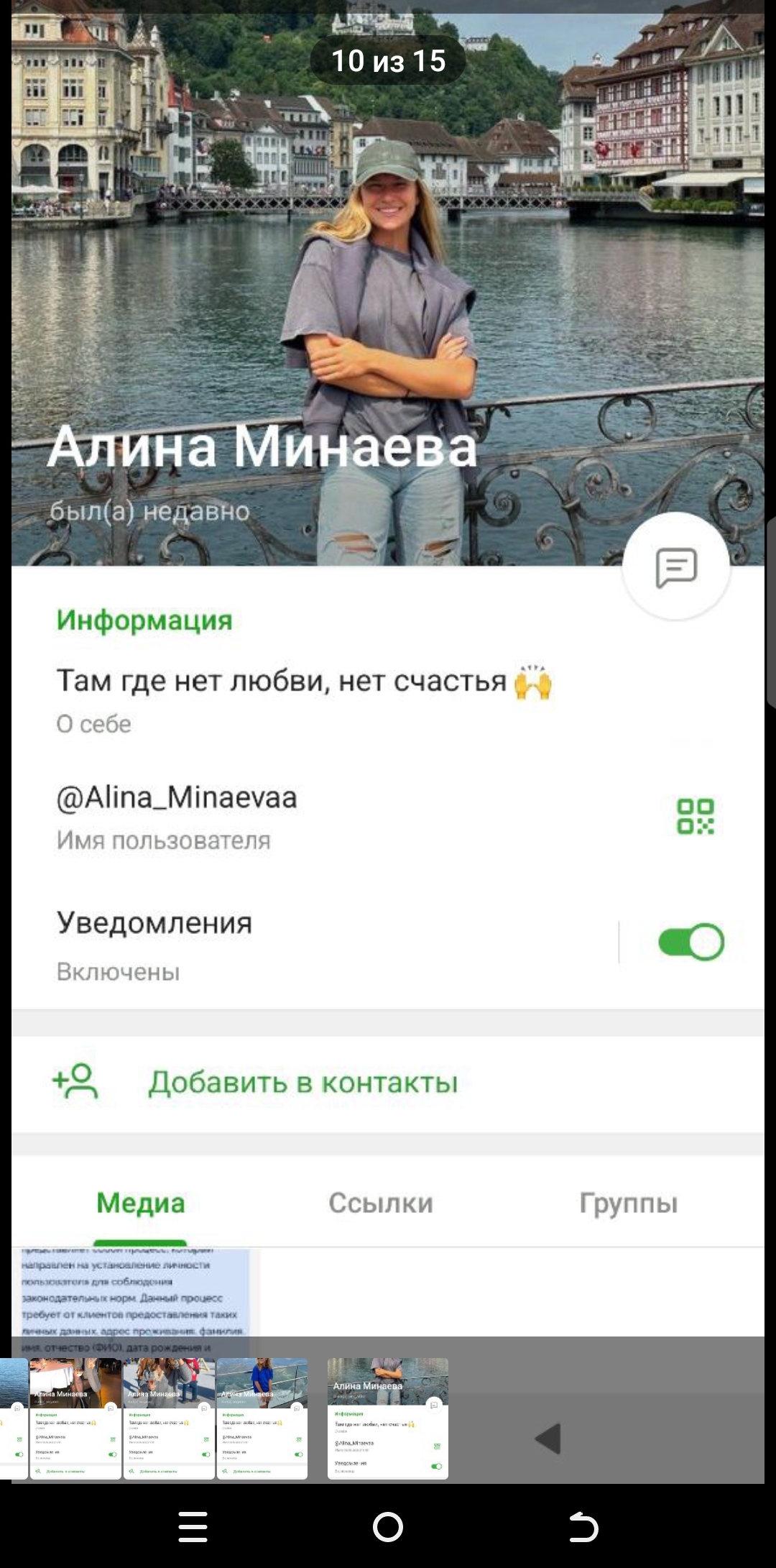Select the thumbnail with the blue dress photo
The height and width of the screenshot is (1568, 776).
262,1418
